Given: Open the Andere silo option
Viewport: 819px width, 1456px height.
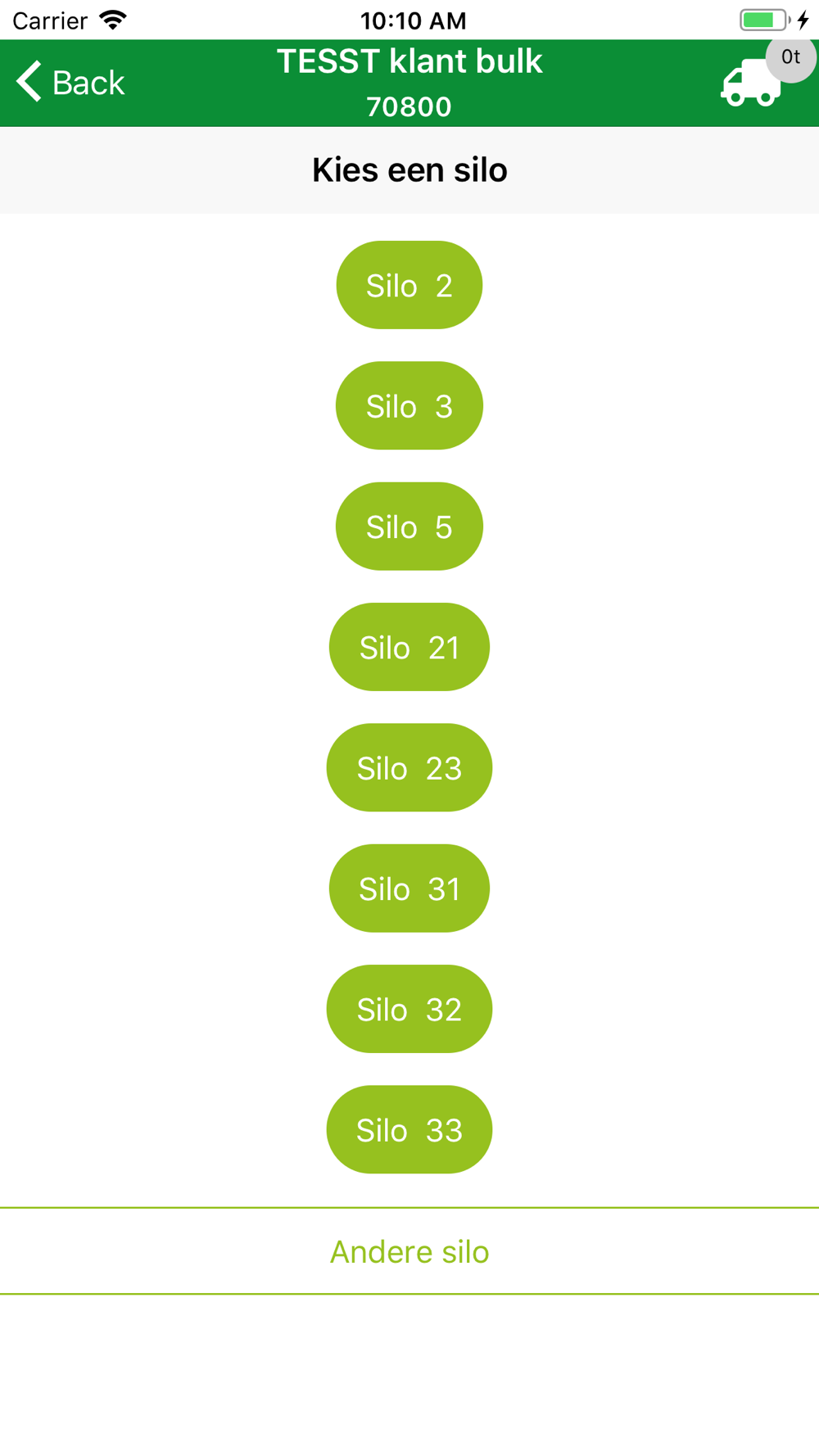Looking at the screenshot, I should point(409,1251).
